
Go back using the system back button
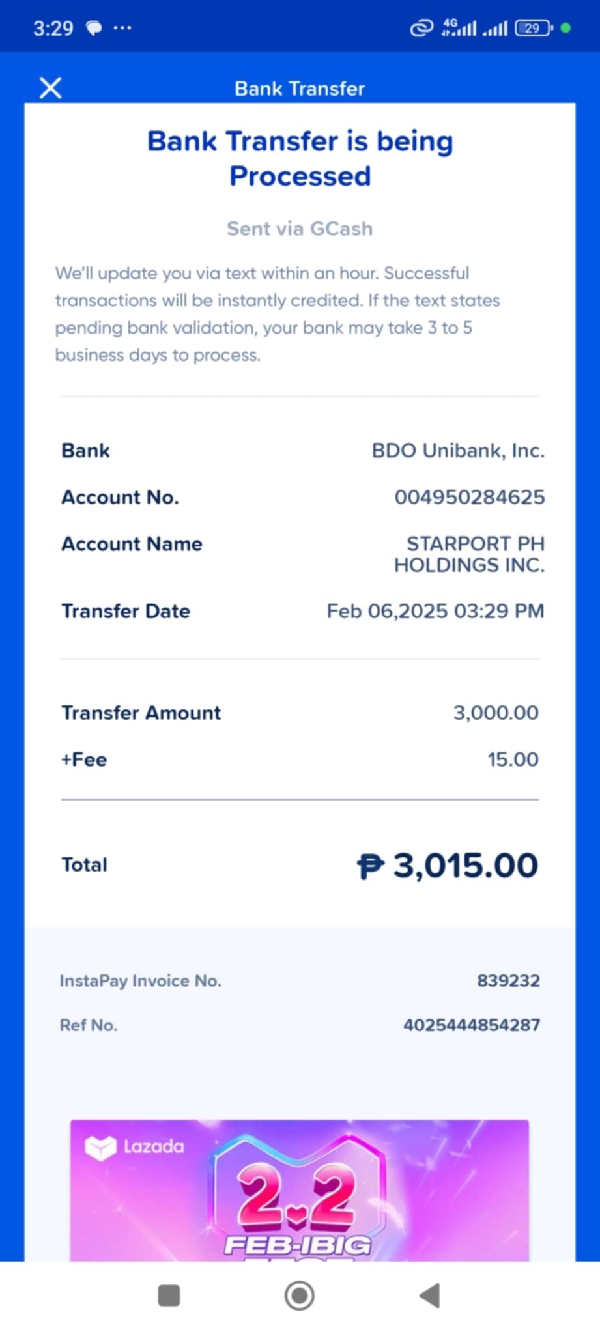pyautogui.click(x=430, y=1296)
